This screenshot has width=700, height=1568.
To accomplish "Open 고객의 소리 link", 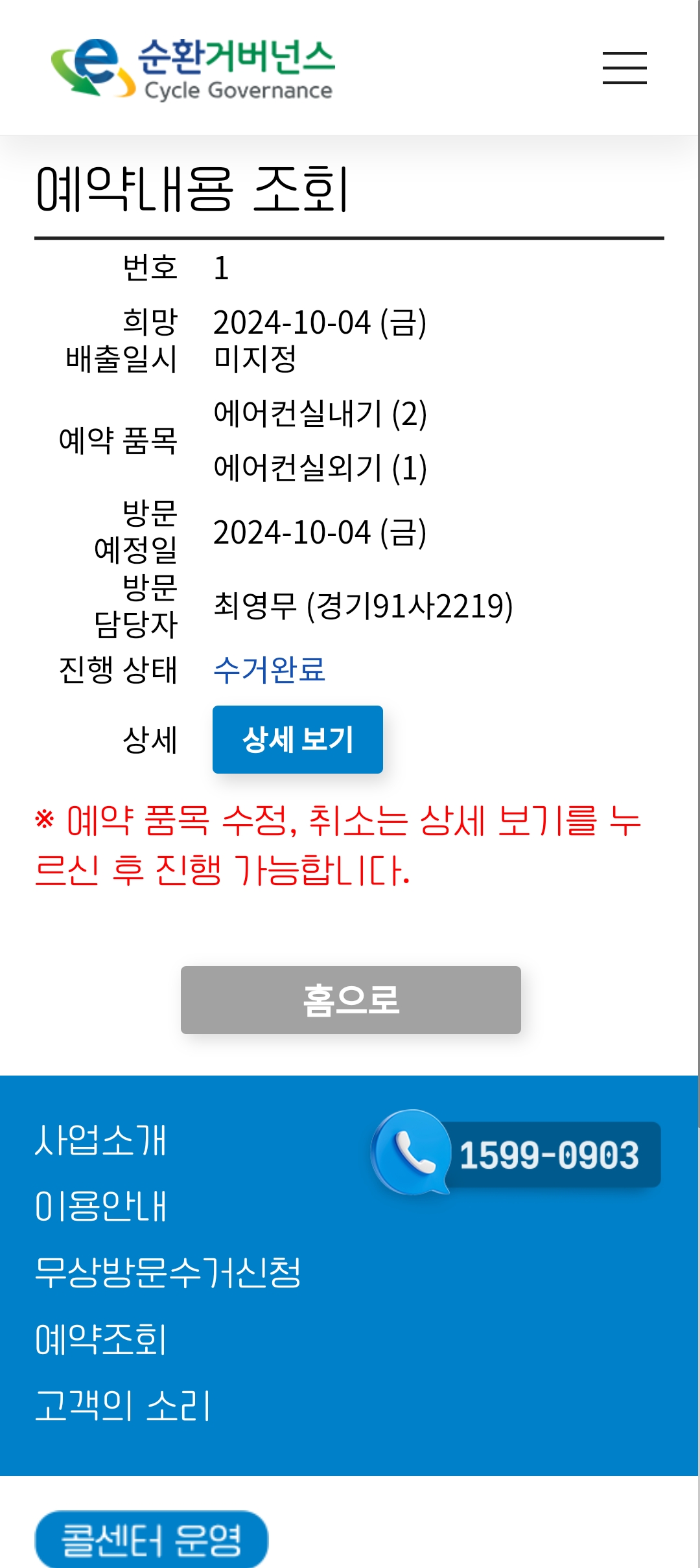I will point(123,1405).
